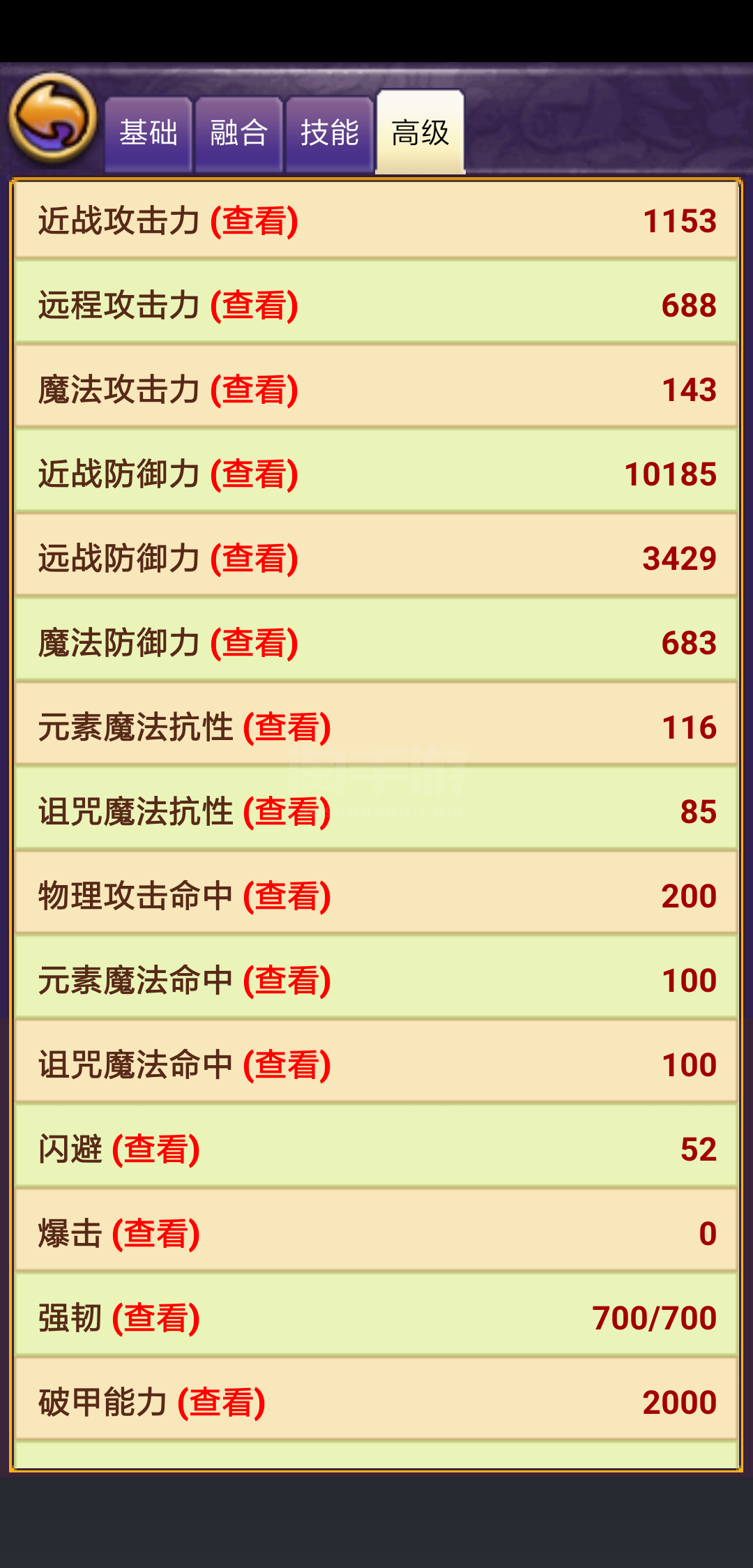Screen dimensions: 753x1568
Task: Tap the round back arrow button
Action: click(x=52, y=118)
